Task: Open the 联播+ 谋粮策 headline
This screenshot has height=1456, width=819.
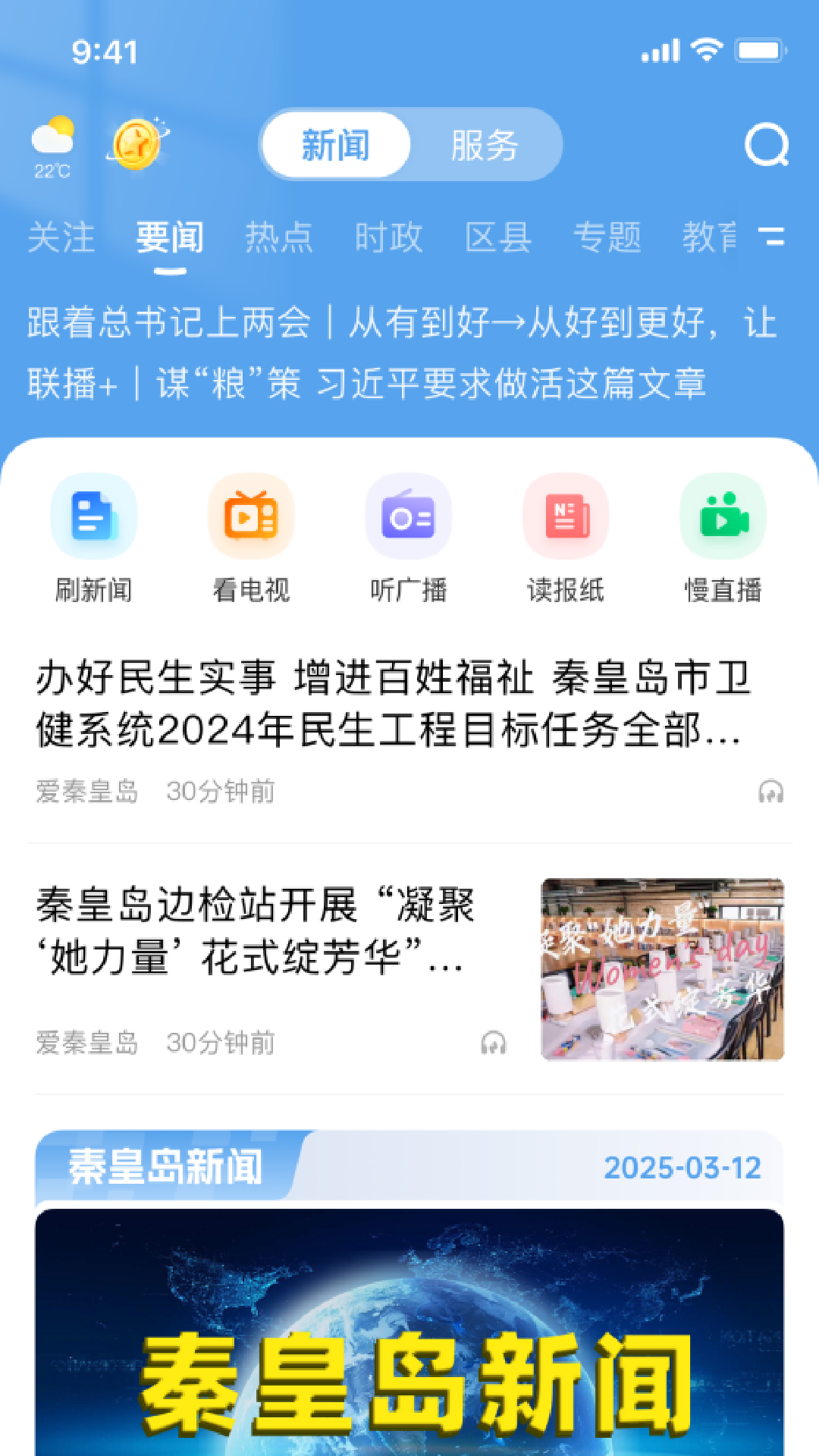Action: pos(366,384)
